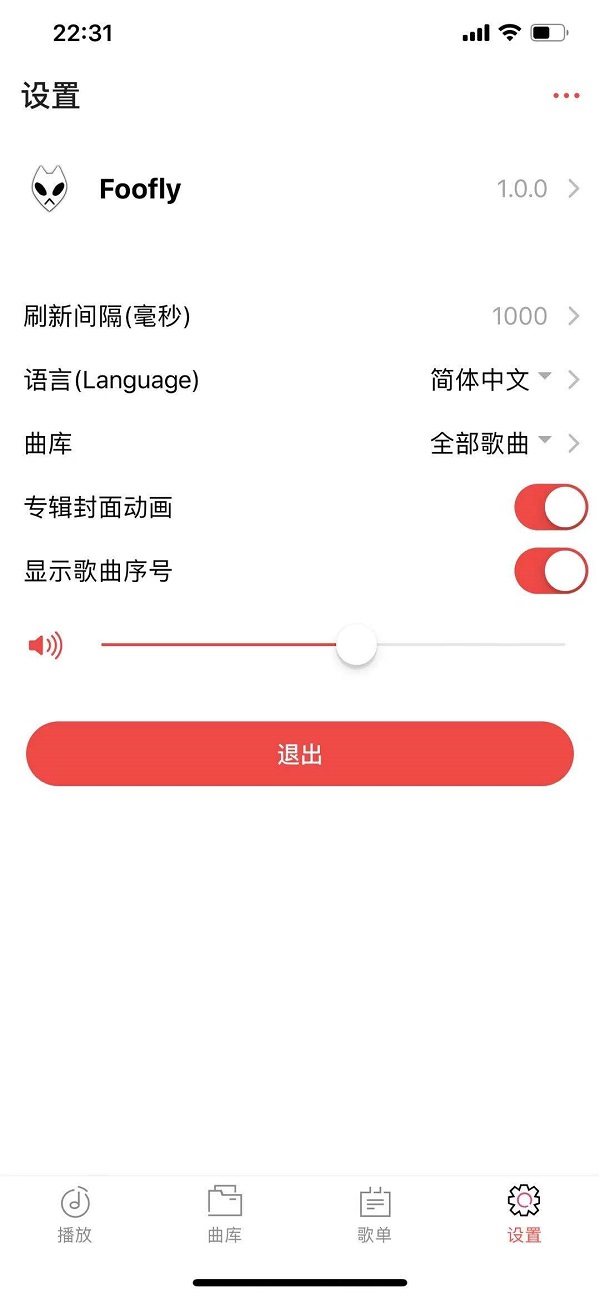Tap the red 退出 button
Viewport: 600px width, 1298px height.
300,754
